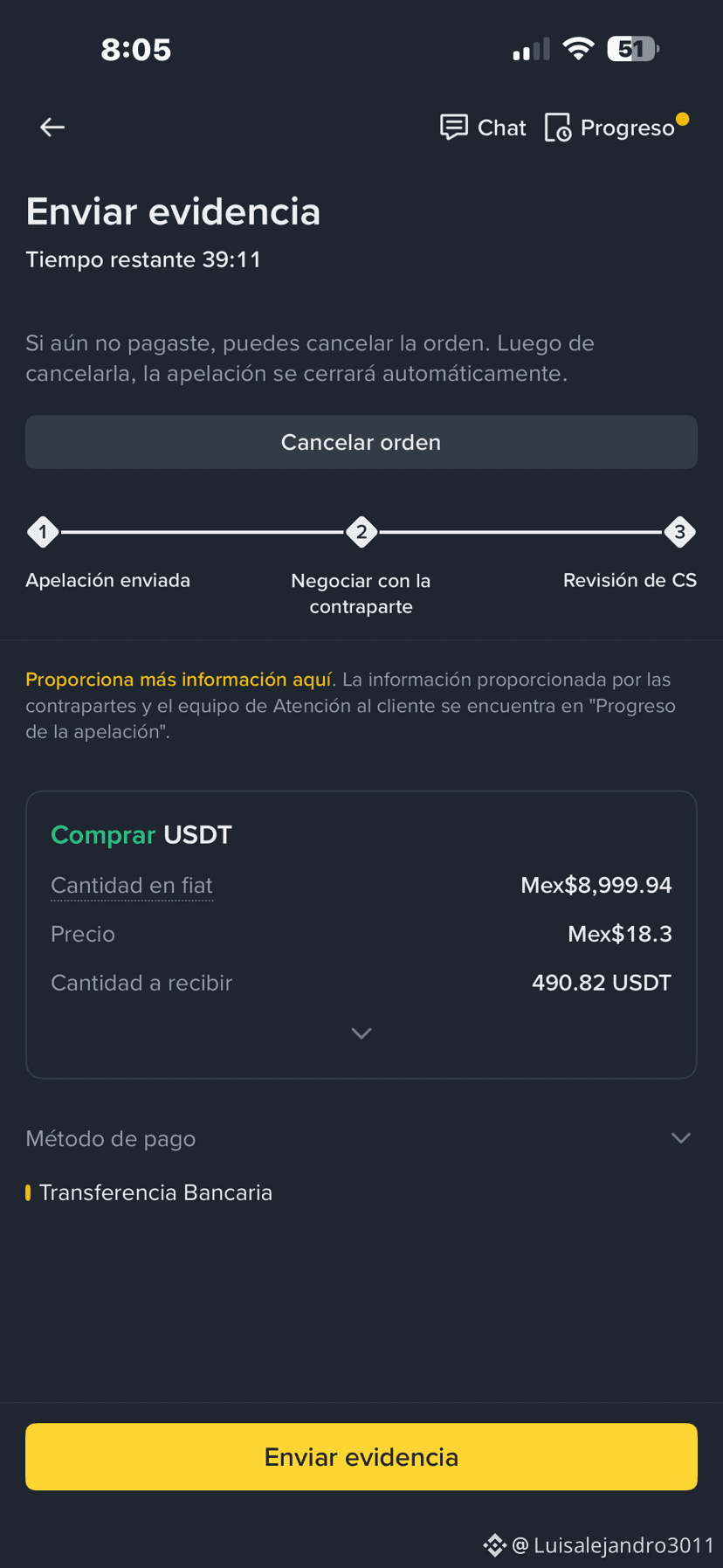Tap the yellow Enviar evidencia button
Screen dimensions: 723x1568
point(361,1457)
